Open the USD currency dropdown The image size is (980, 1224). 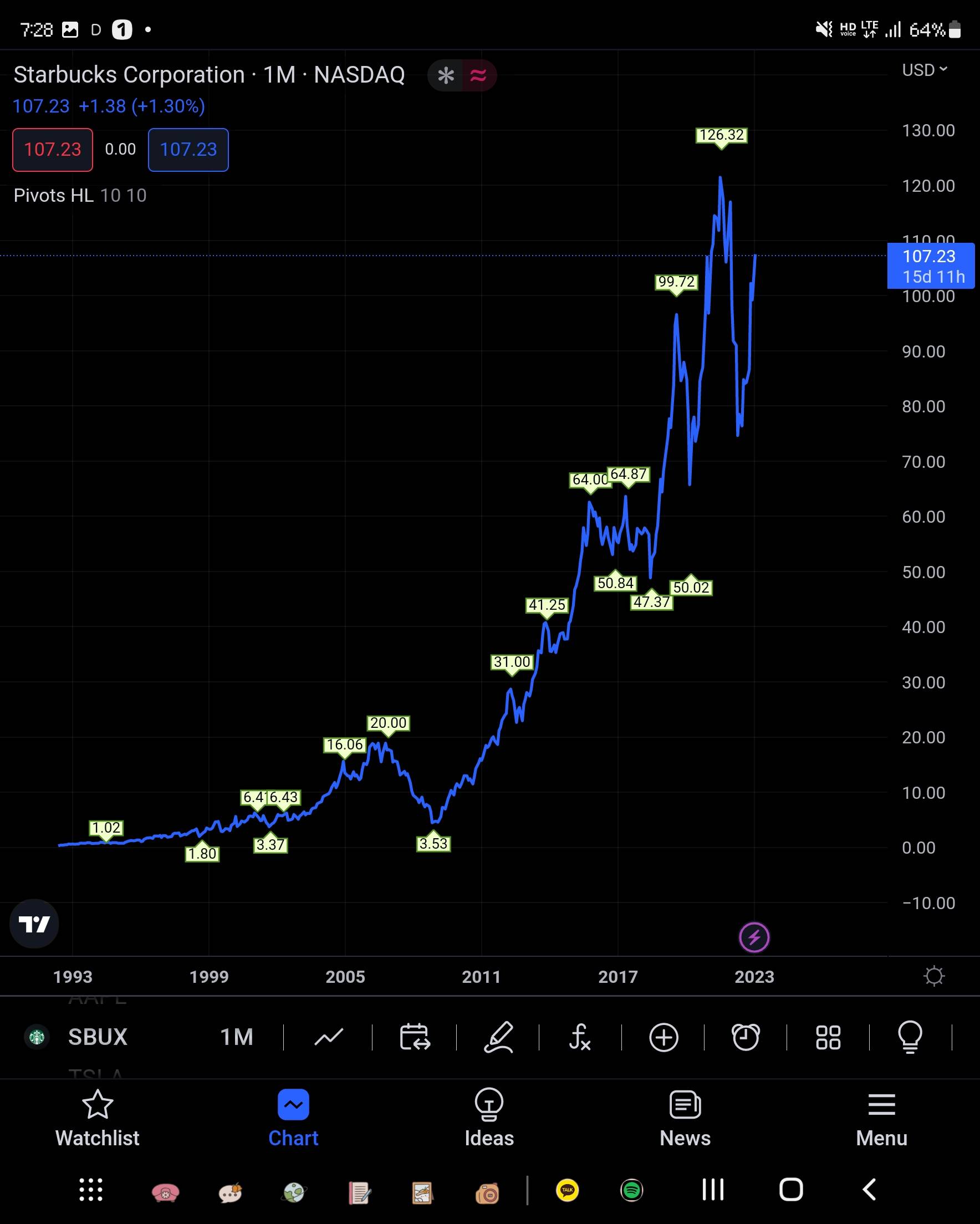[x=925, y=70]
